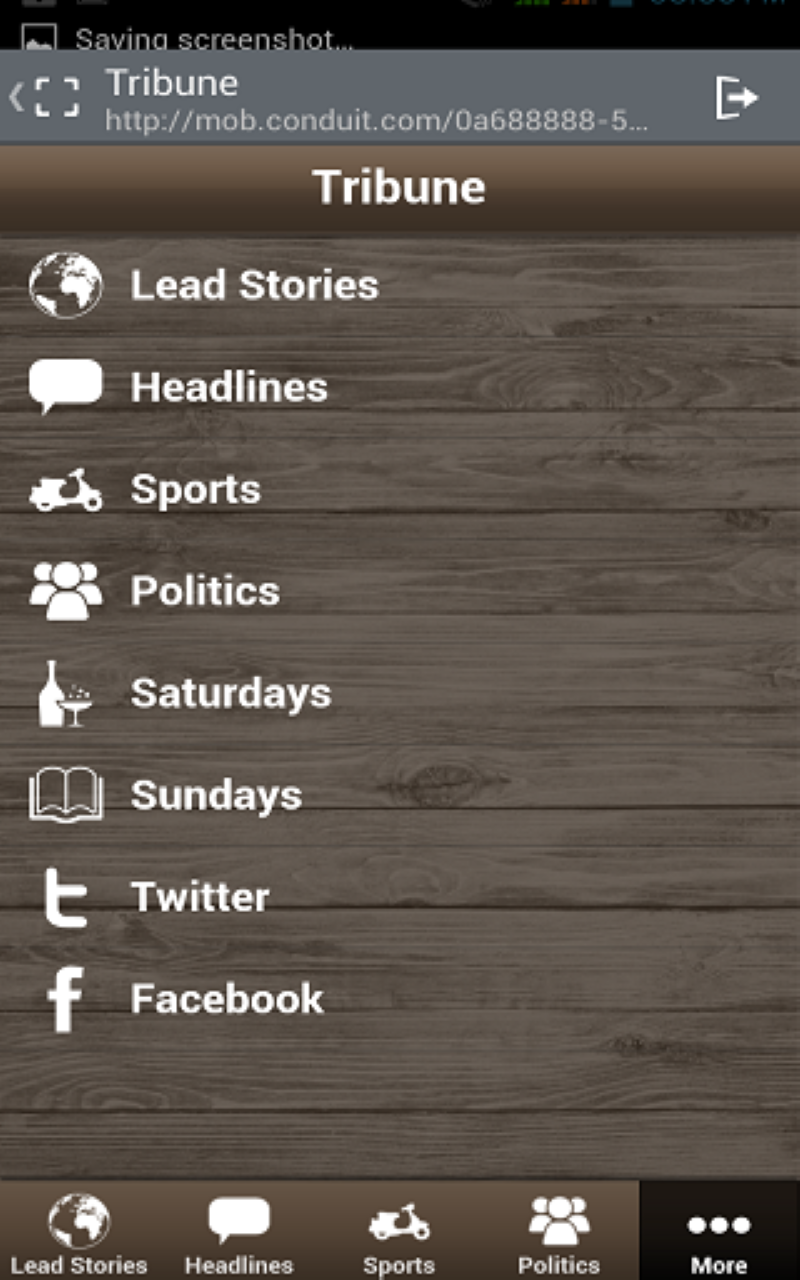
Task: Tap the speech bubble icon for Headlines
Action: coord(66,386)
